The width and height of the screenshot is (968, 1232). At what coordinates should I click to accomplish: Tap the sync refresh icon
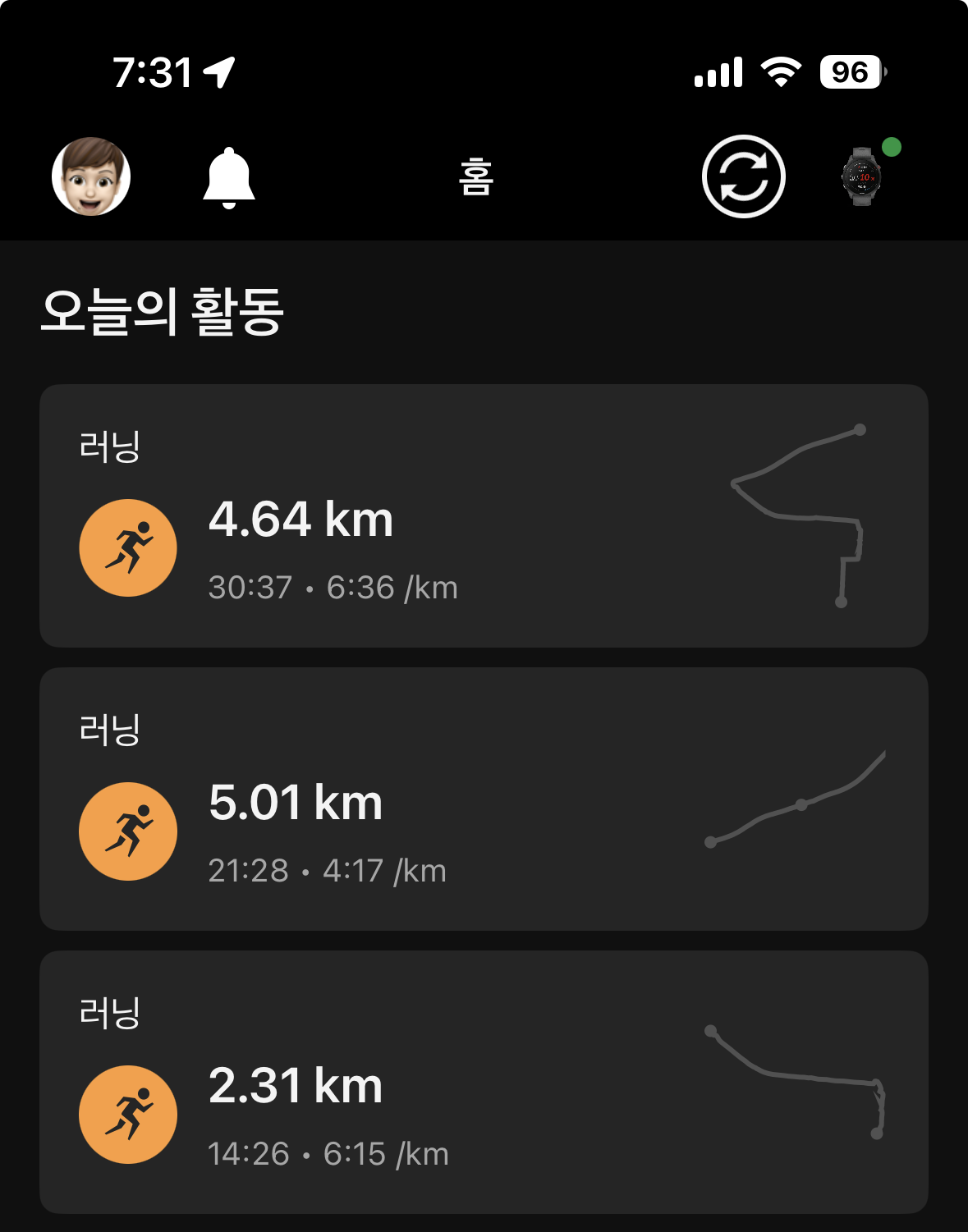pos(743,176)
